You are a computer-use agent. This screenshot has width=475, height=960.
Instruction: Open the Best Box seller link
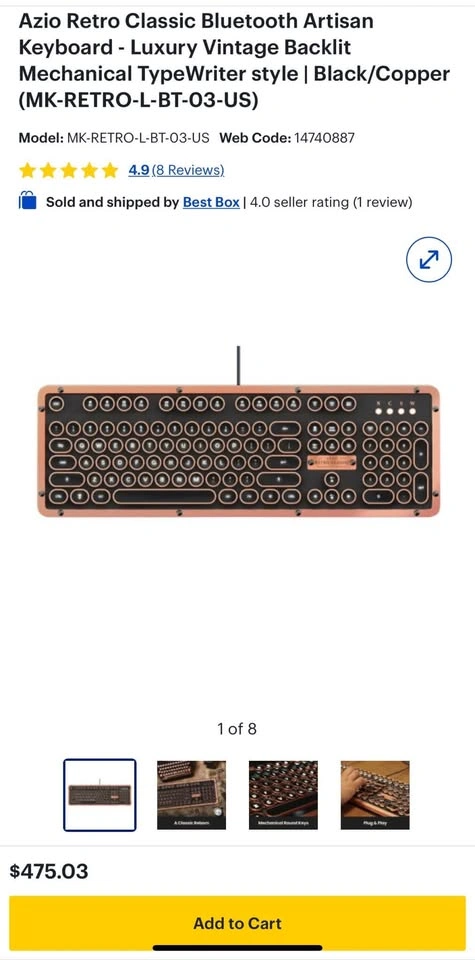click(211, 202)
